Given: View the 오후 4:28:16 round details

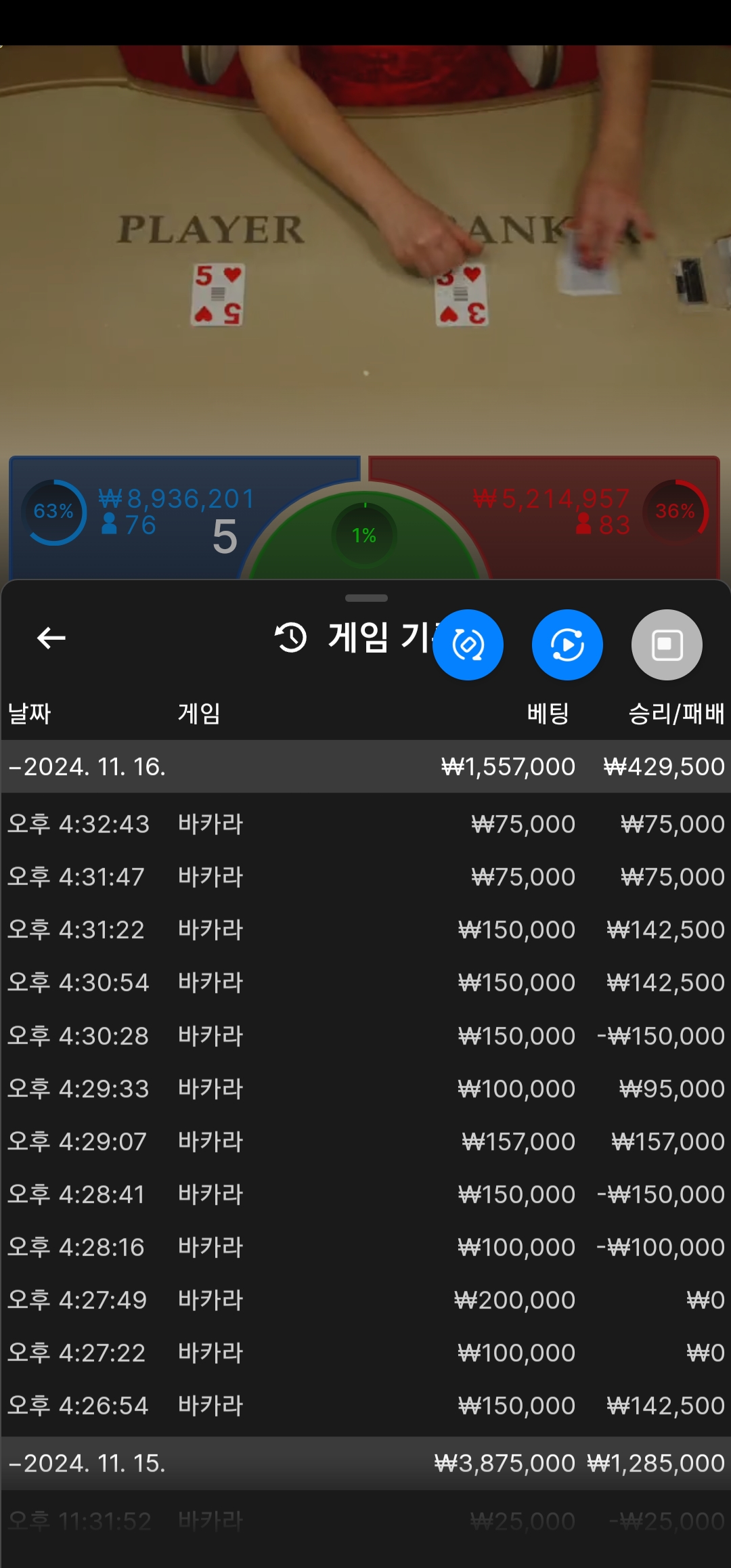Looking at the screenshot, I should (365, 1247).
